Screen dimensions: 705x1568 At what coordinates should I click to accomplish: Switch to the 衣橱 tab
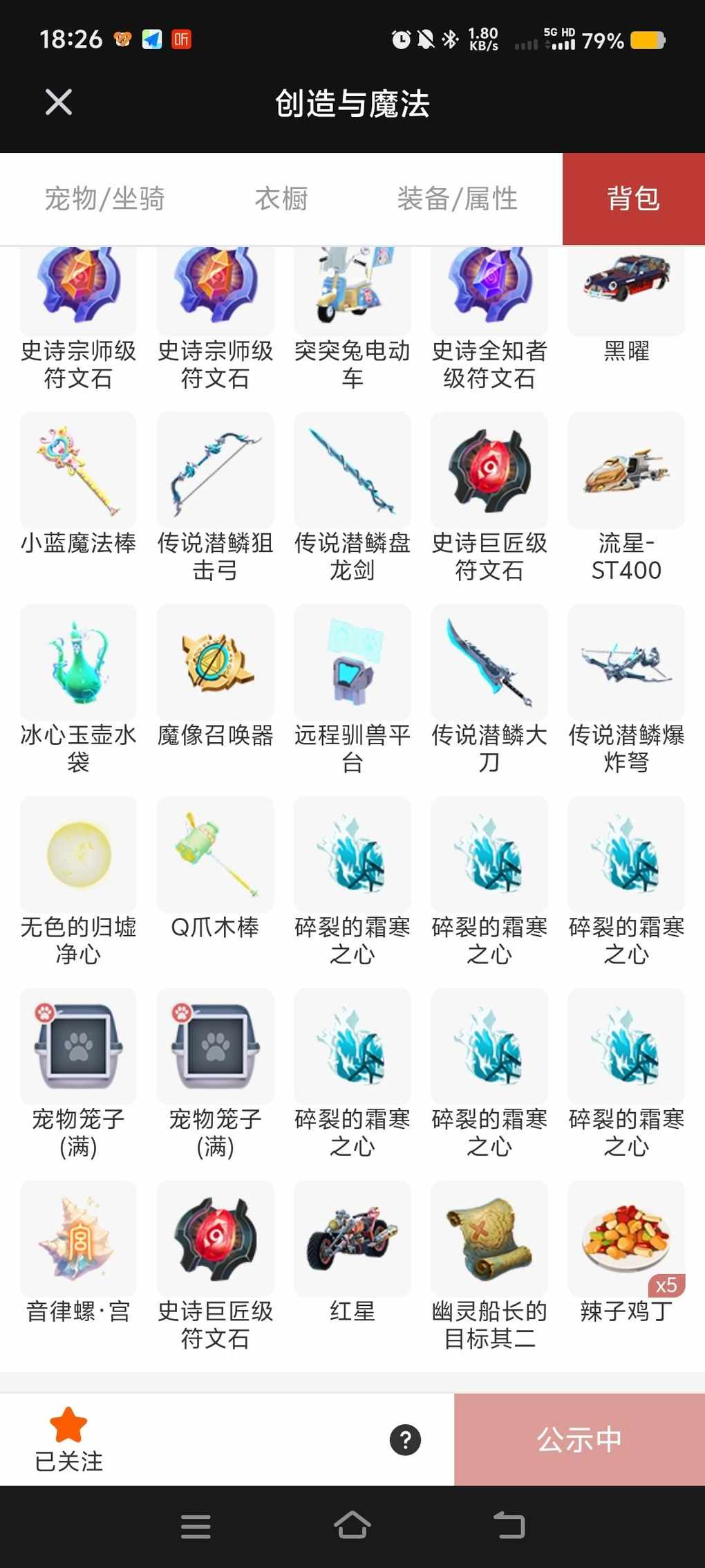click(281, 199)
